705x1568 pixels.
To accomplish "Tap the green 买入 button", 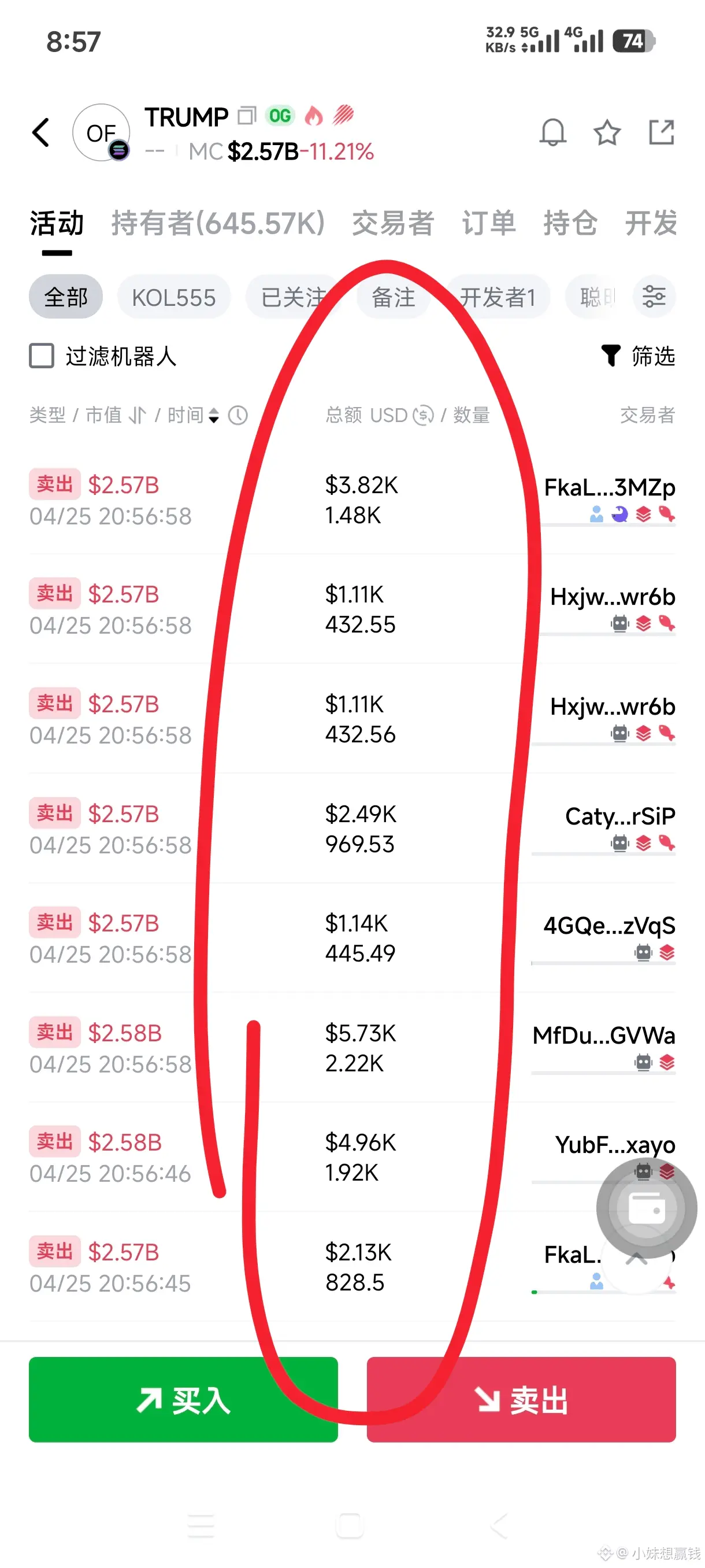I will click(x=183, y=1399).
